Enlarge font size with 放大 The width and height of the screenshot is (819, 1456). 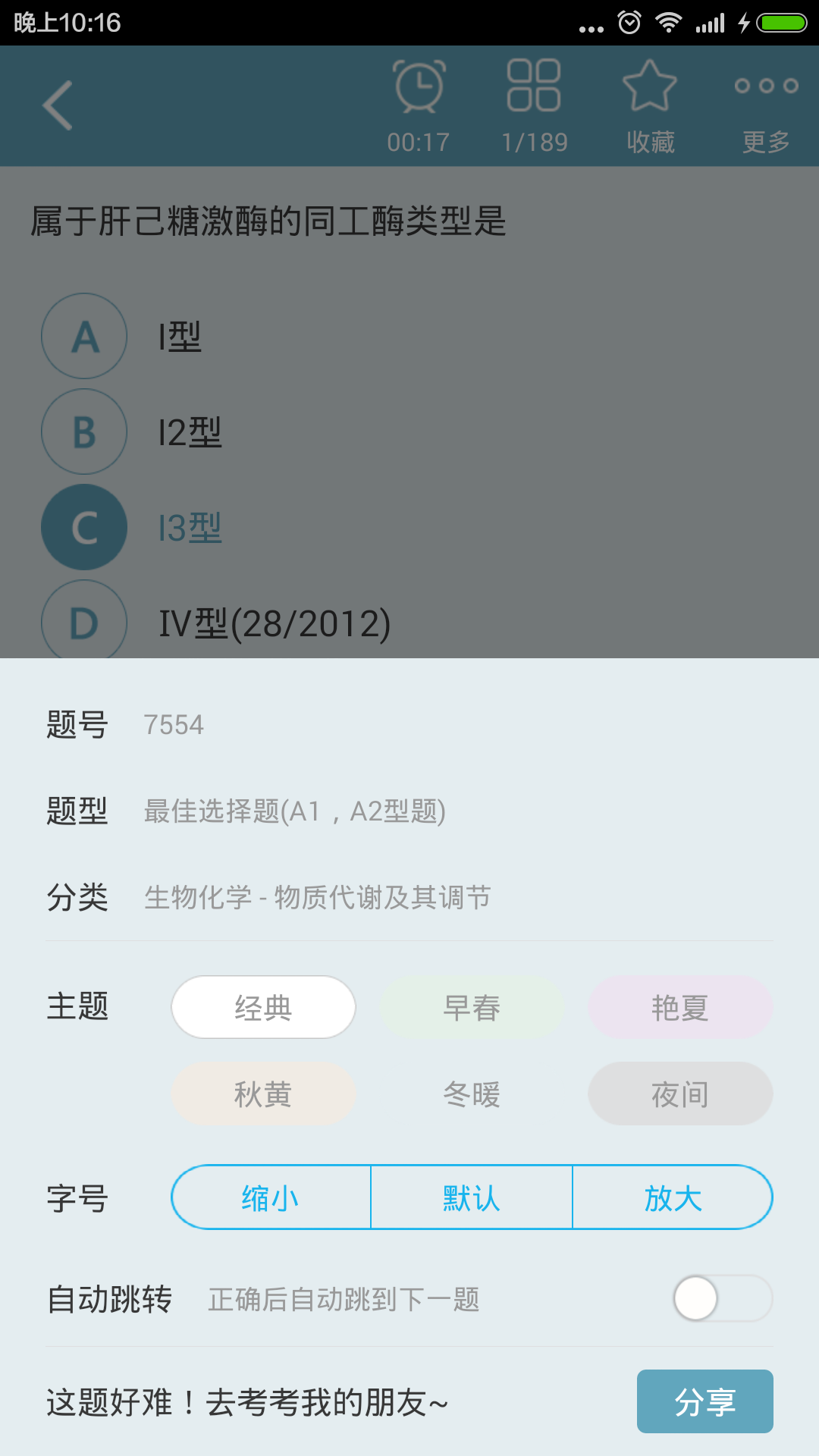673,1197
